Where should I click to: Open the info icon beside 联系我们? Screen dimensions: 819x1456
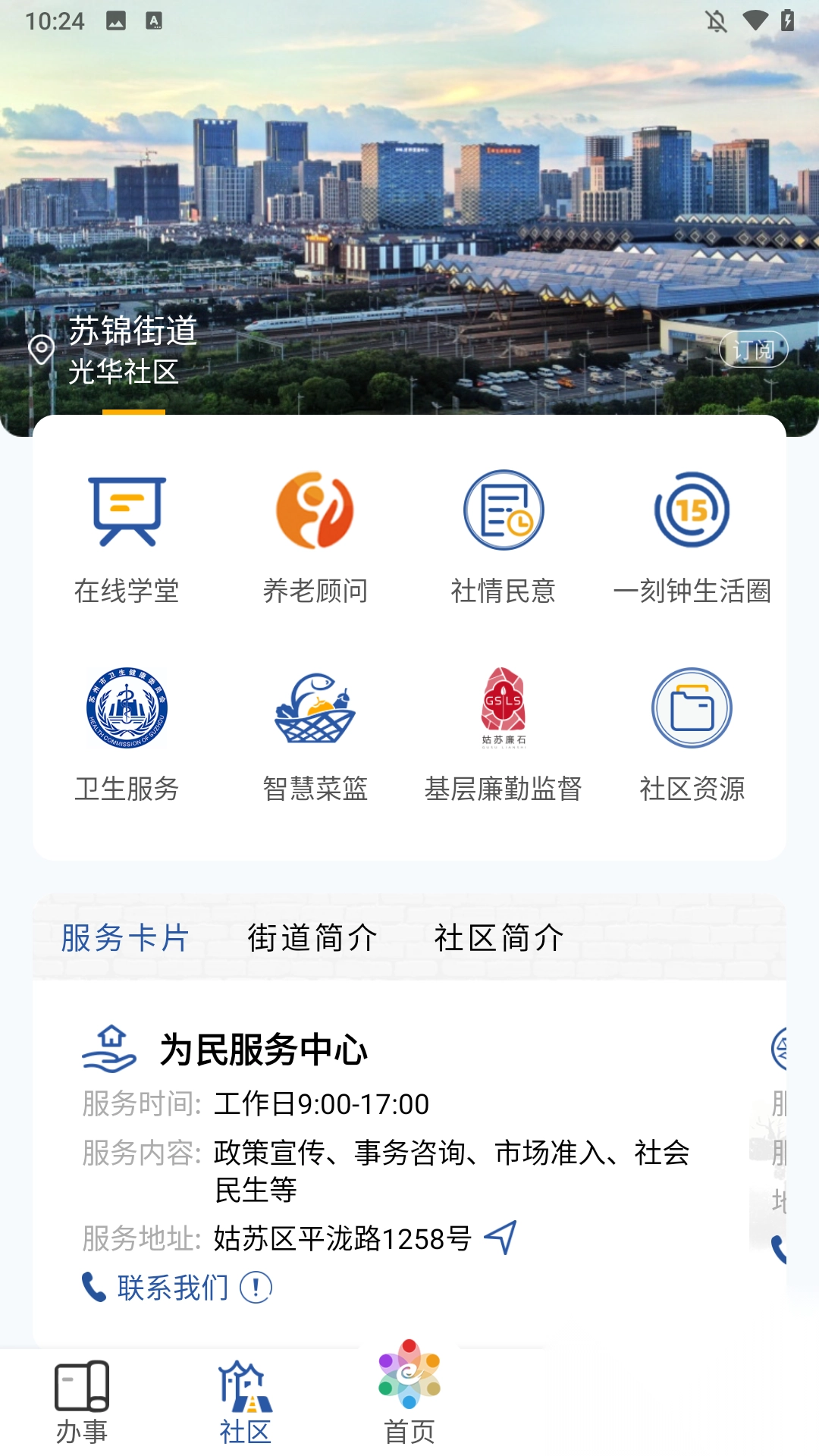click(256, 1288)
